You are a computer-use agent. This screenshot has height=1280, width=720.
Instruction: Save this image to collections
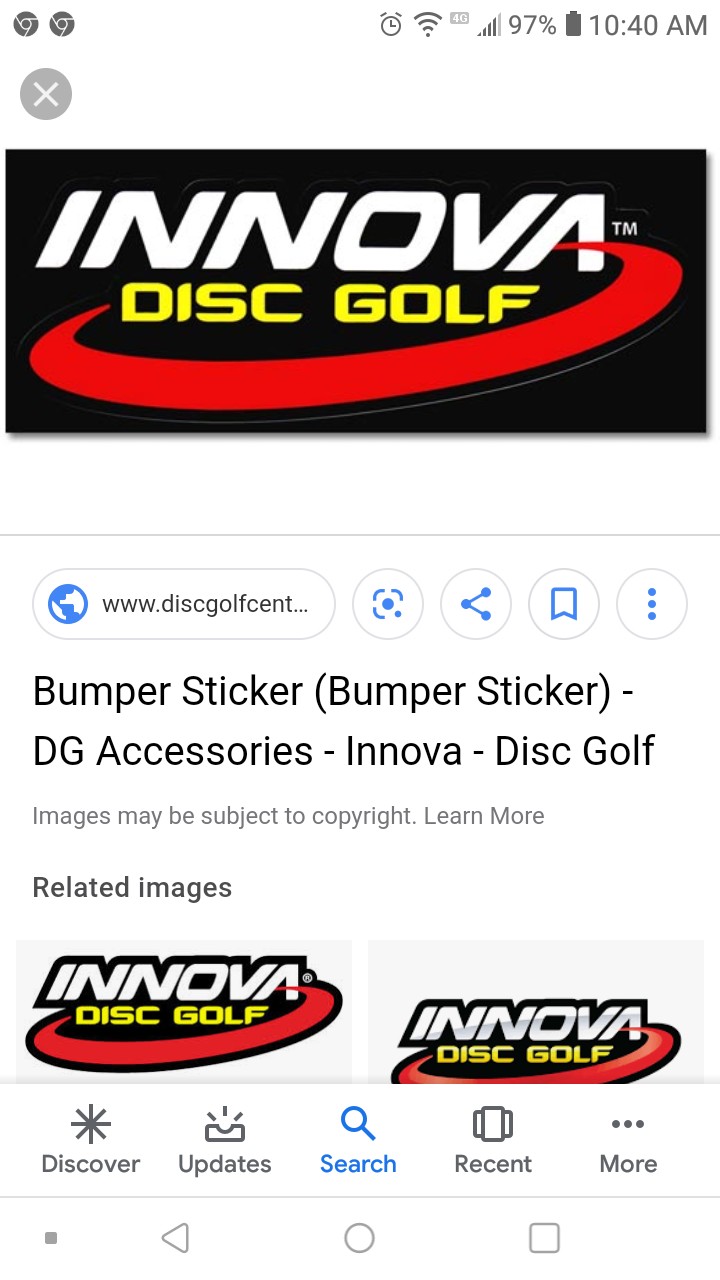pos(563,604)
